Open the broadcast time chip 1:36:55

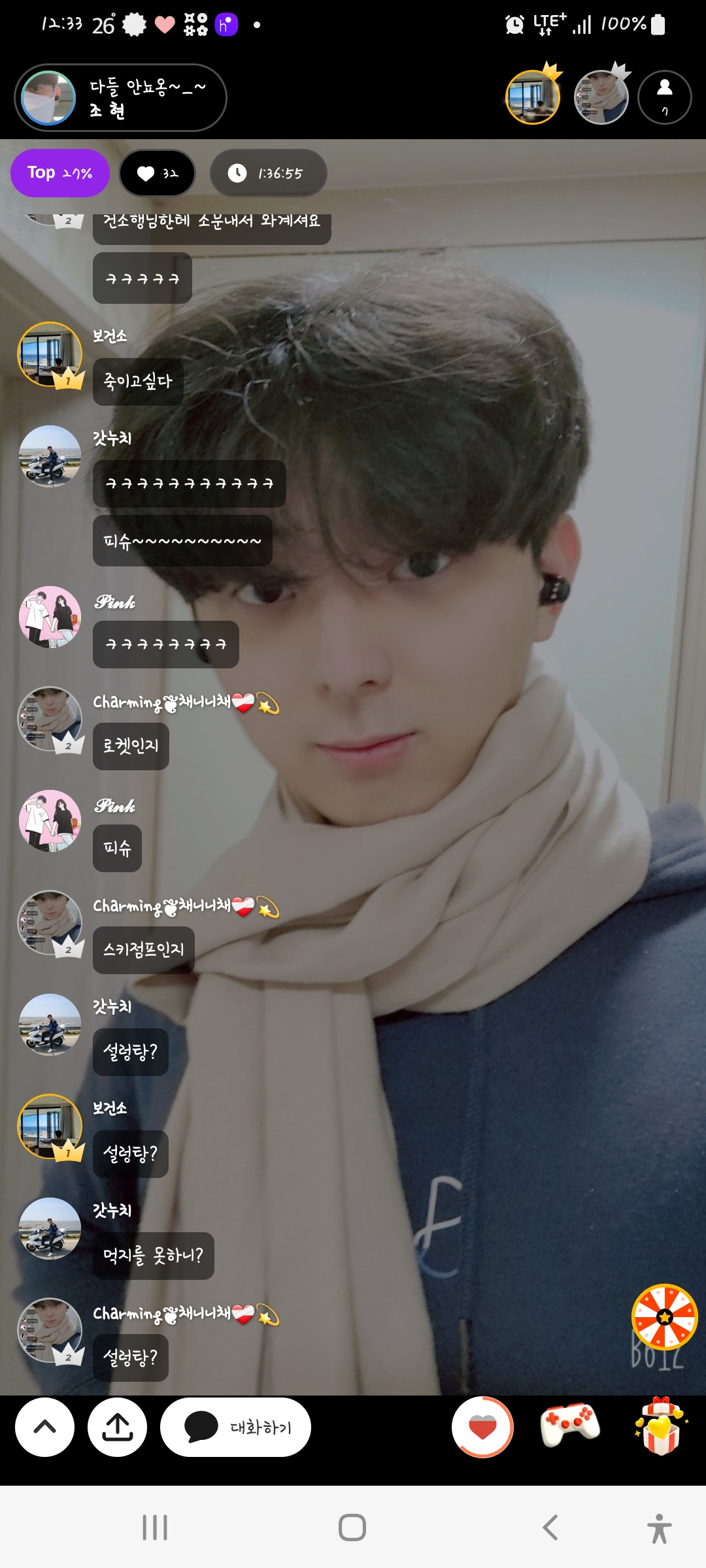coord(268,173)
